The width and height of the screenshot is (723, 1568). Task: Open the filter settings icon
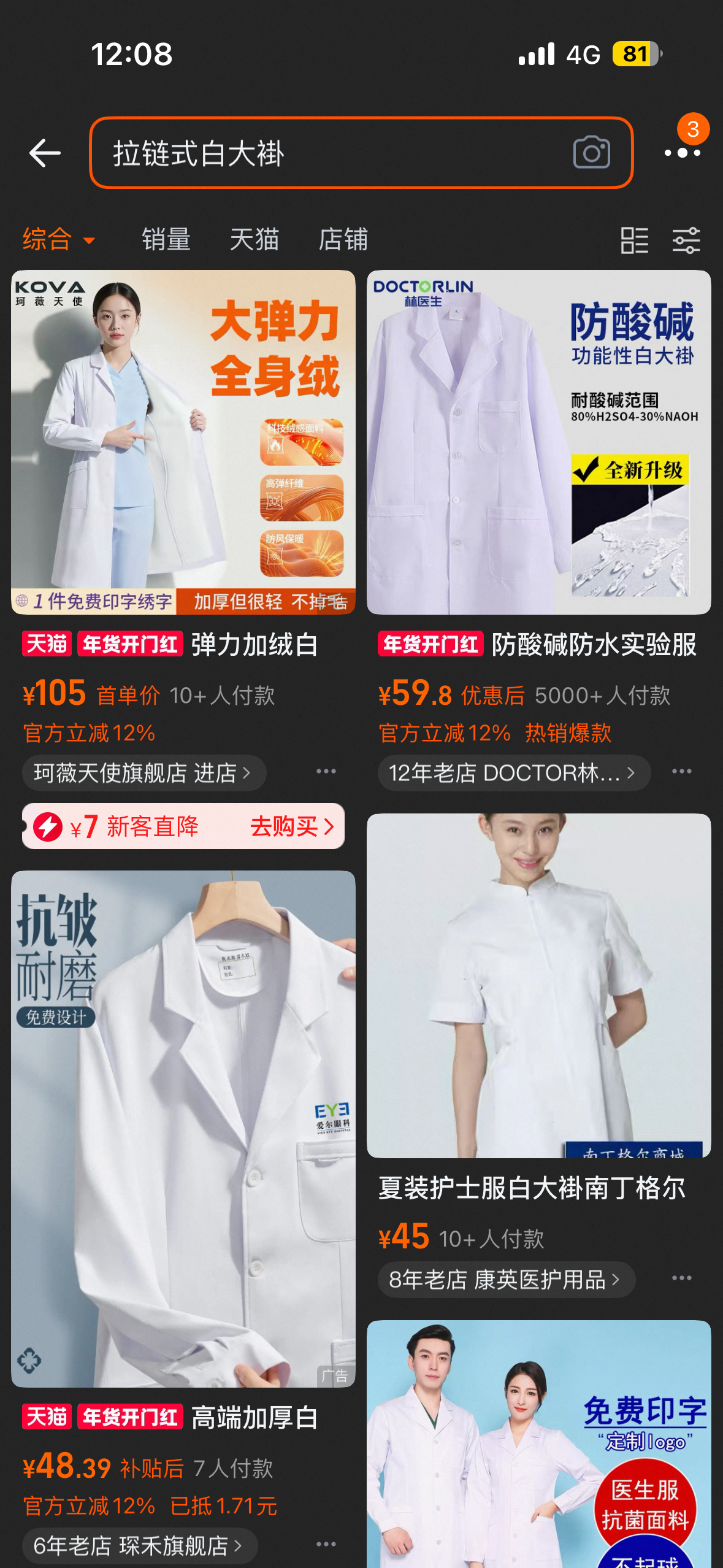click(686, 240)
